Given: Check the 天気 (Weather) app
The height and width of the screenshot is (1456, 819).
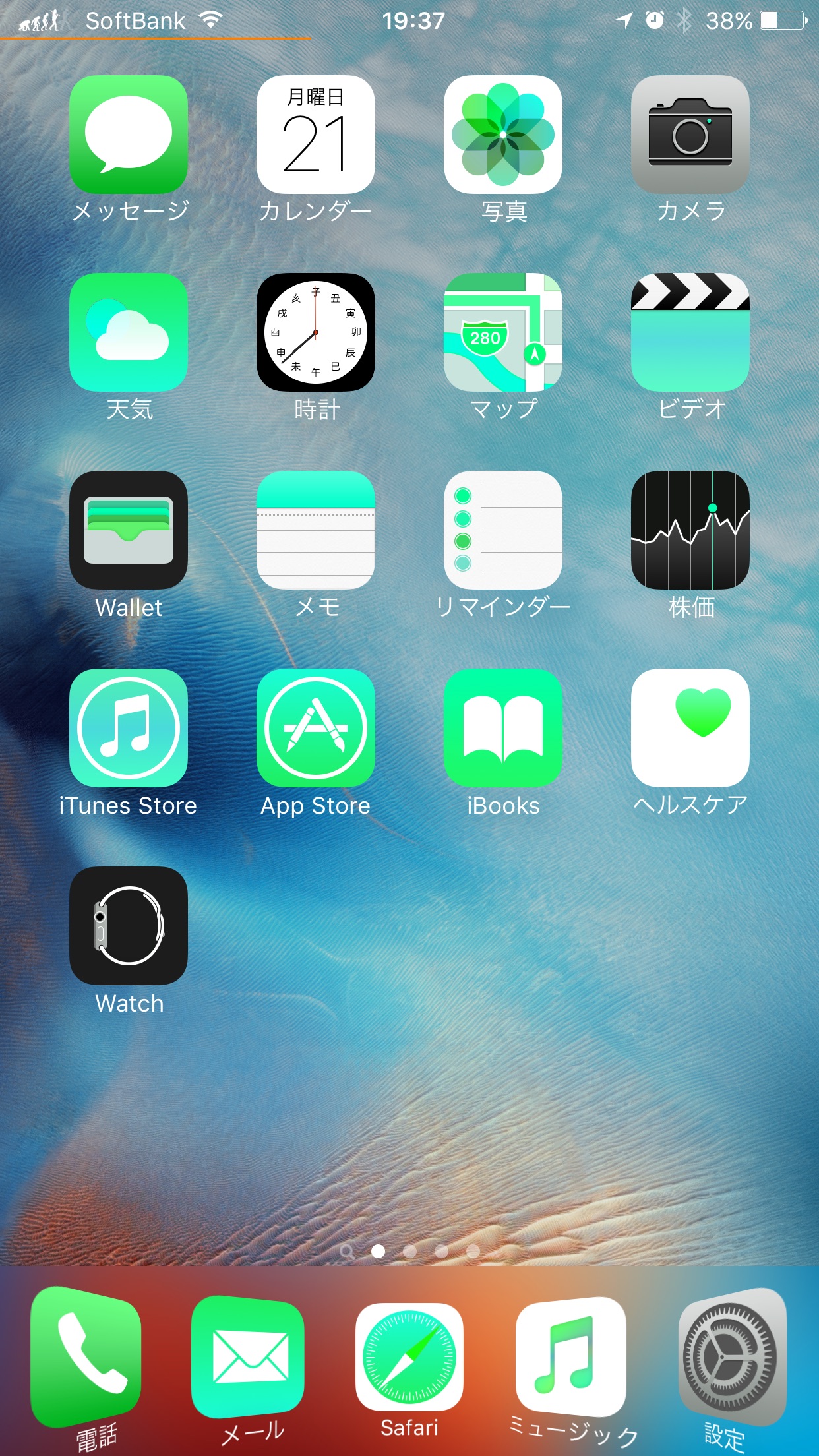Looking at the screenshot, I should tap(129, 332).
